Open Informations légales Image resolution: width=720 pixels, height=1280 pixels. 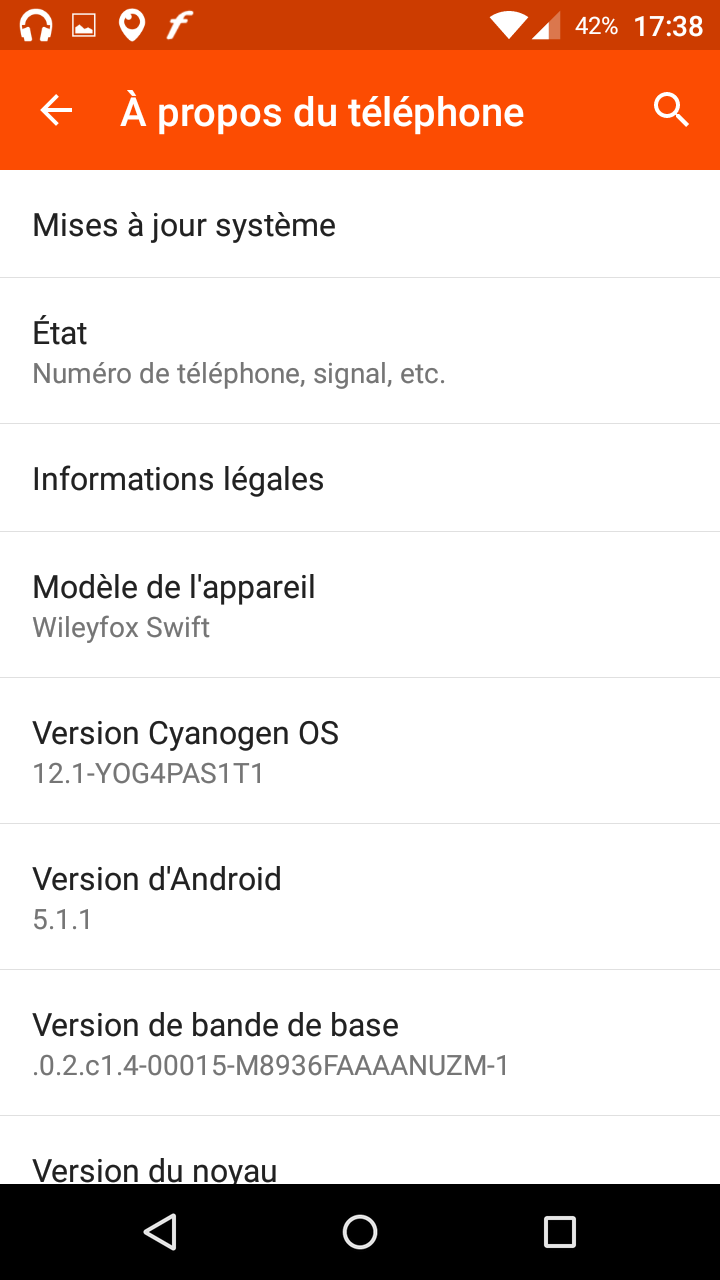(360, 479)
